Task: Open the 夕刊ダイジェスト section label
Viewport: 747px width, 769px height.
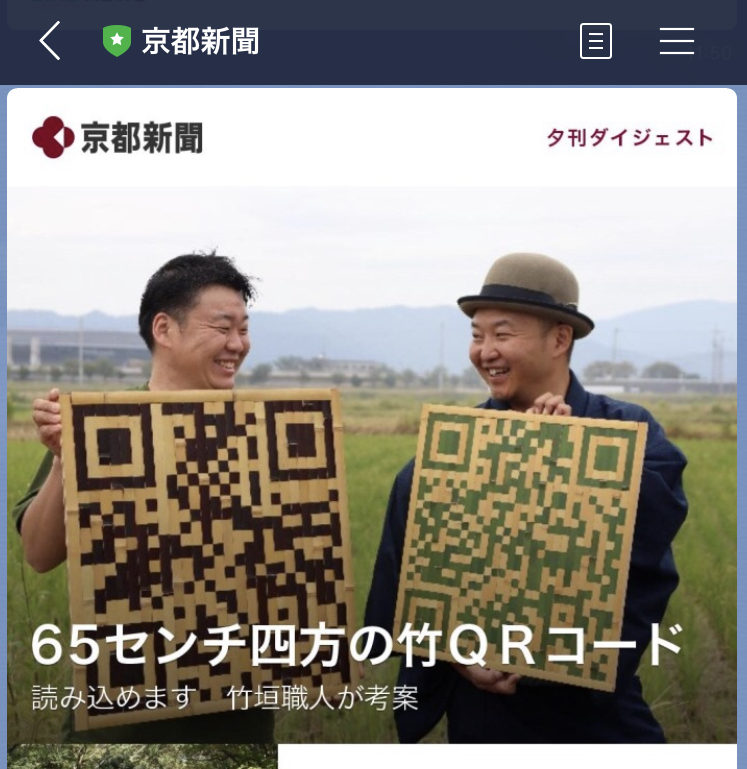Action: click(x=629, y=137)
